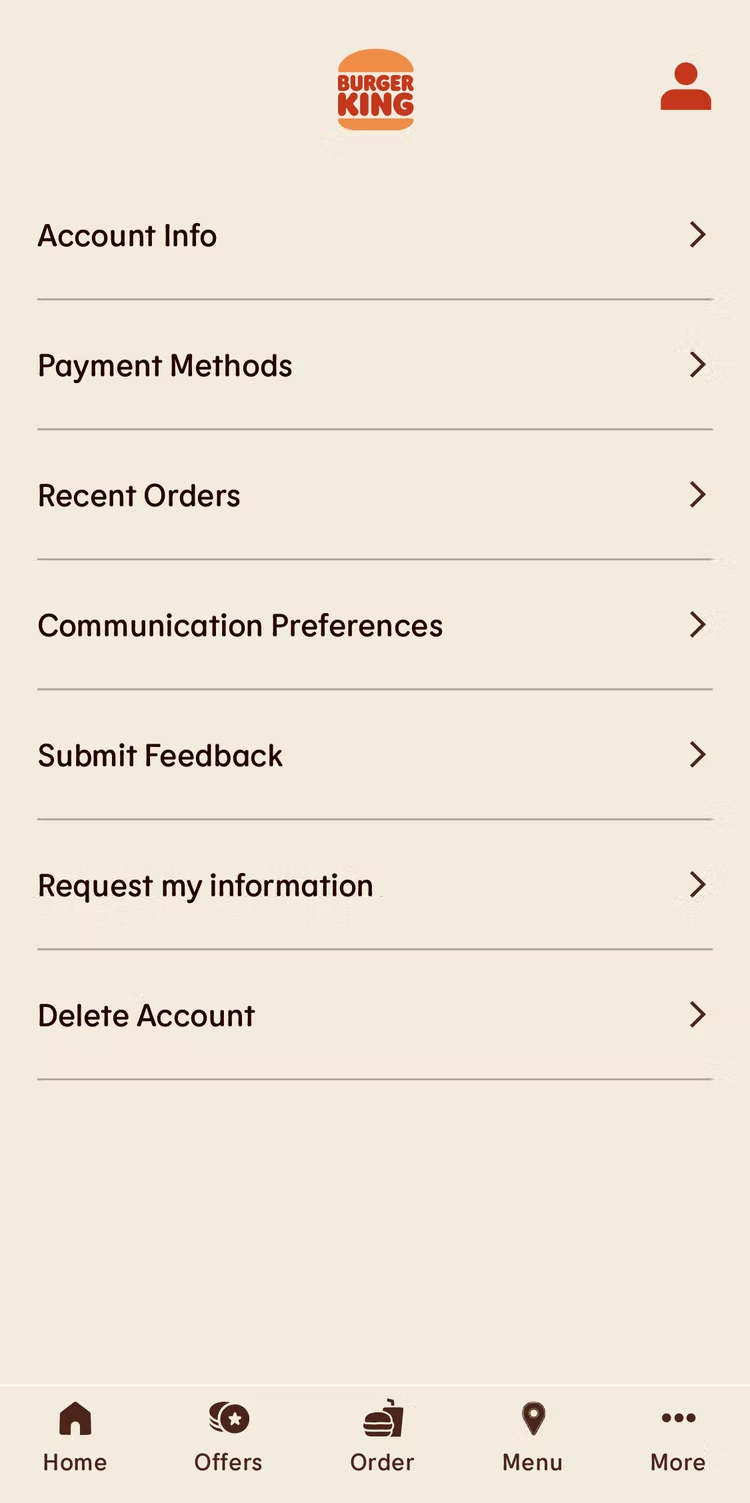The width and height of the screenshot is (750, 1503).
Task: Open Account Info settings
Action: 374,236
